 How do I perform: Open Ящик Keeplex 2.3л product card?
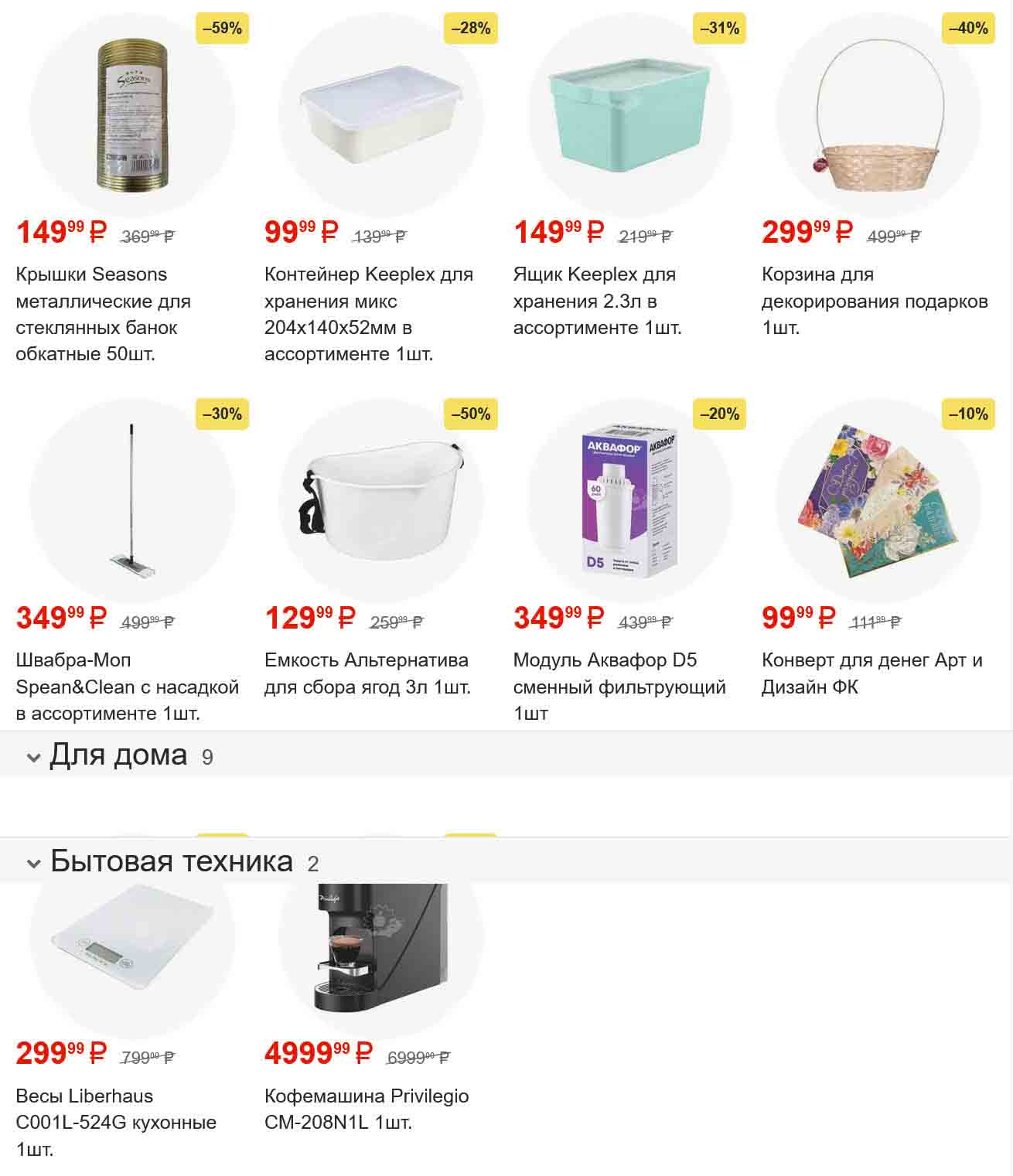tap(629, 116)
